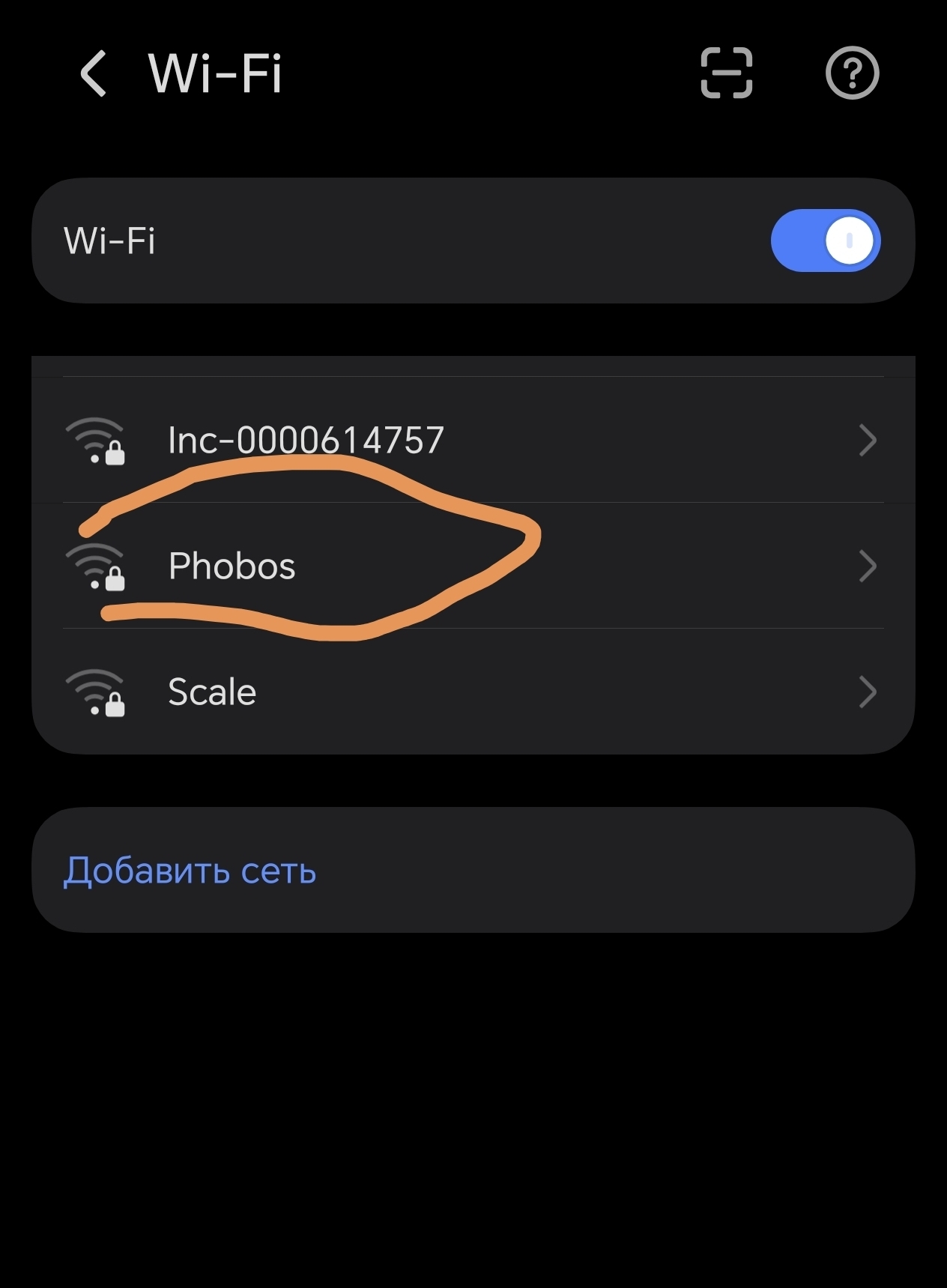Connect to the Inc-0000614757 network

[x=306, y=440]
